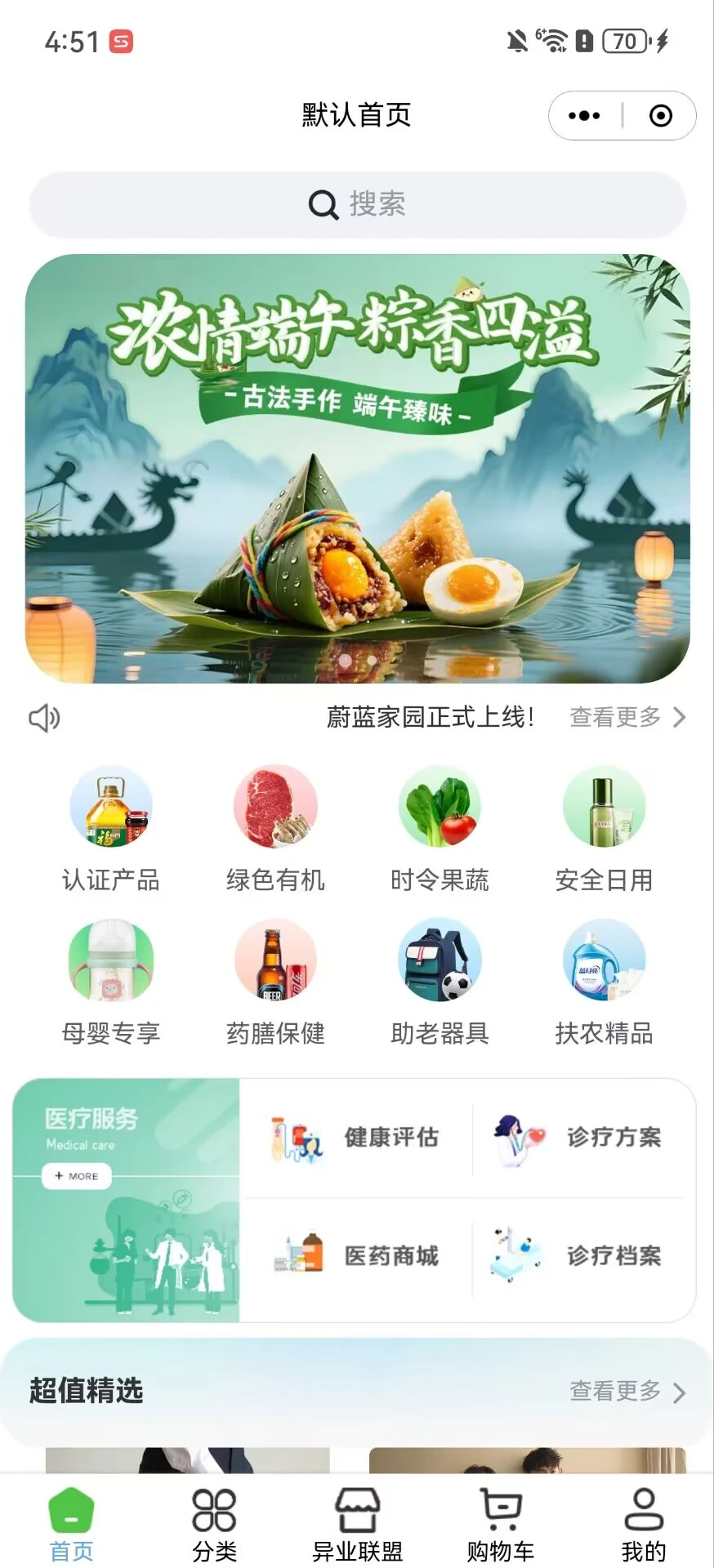Tap the 搜索 search field
This screenshot has height=1568, width=714.
coord(357,204)
